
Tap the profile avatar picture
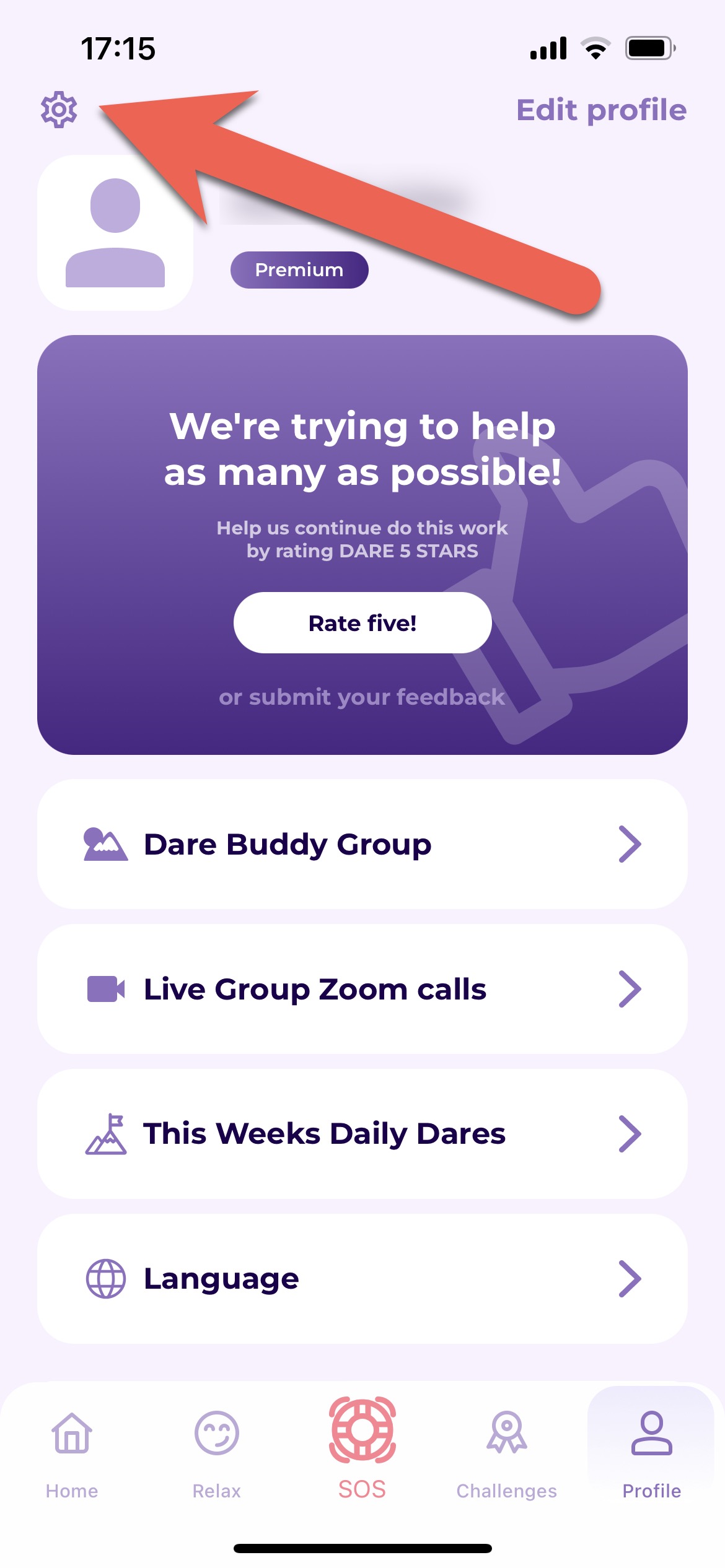pyautogui.click(x=115, y=233)
